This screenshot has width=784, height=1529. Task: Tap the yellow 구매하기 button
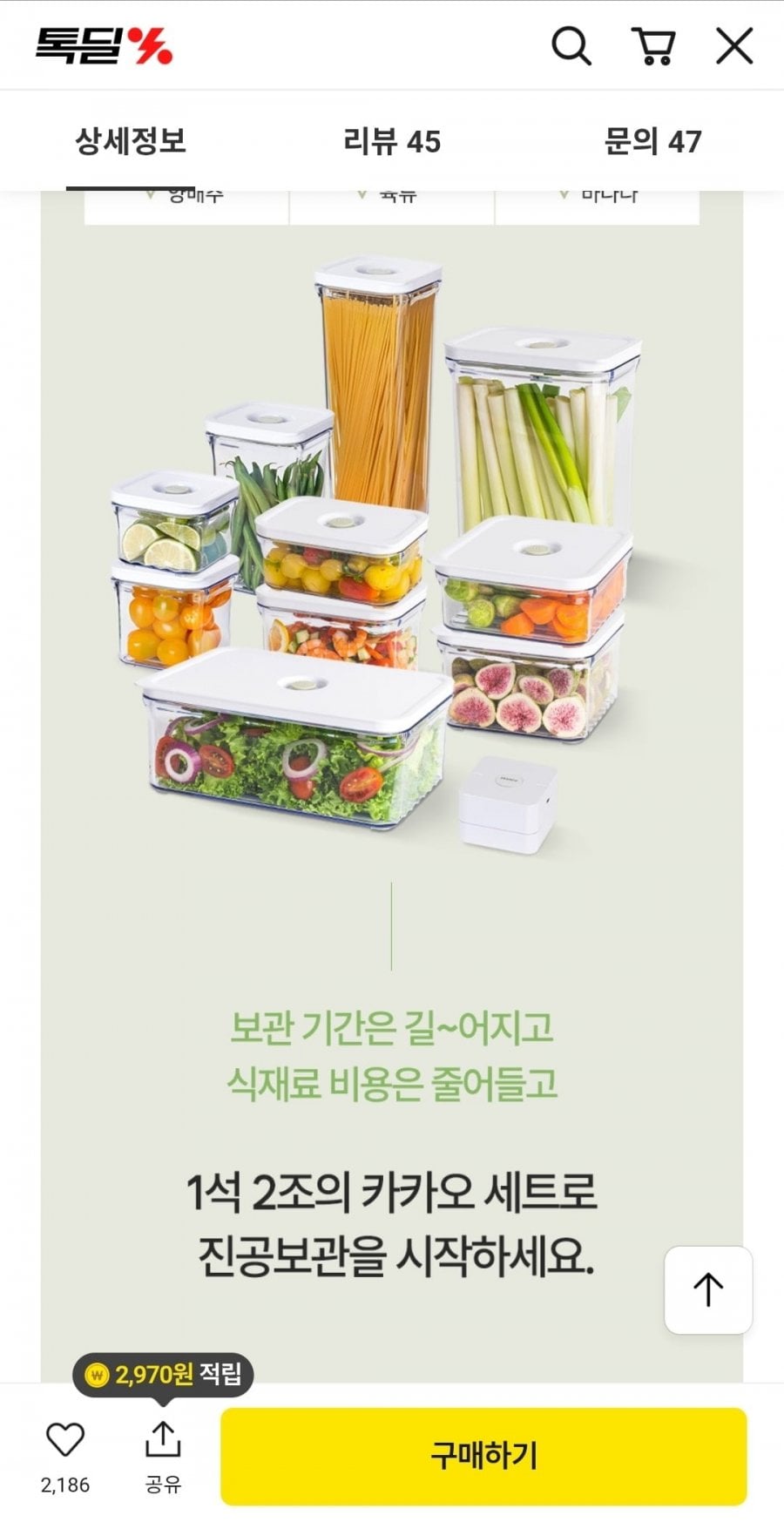point(483,1456)
